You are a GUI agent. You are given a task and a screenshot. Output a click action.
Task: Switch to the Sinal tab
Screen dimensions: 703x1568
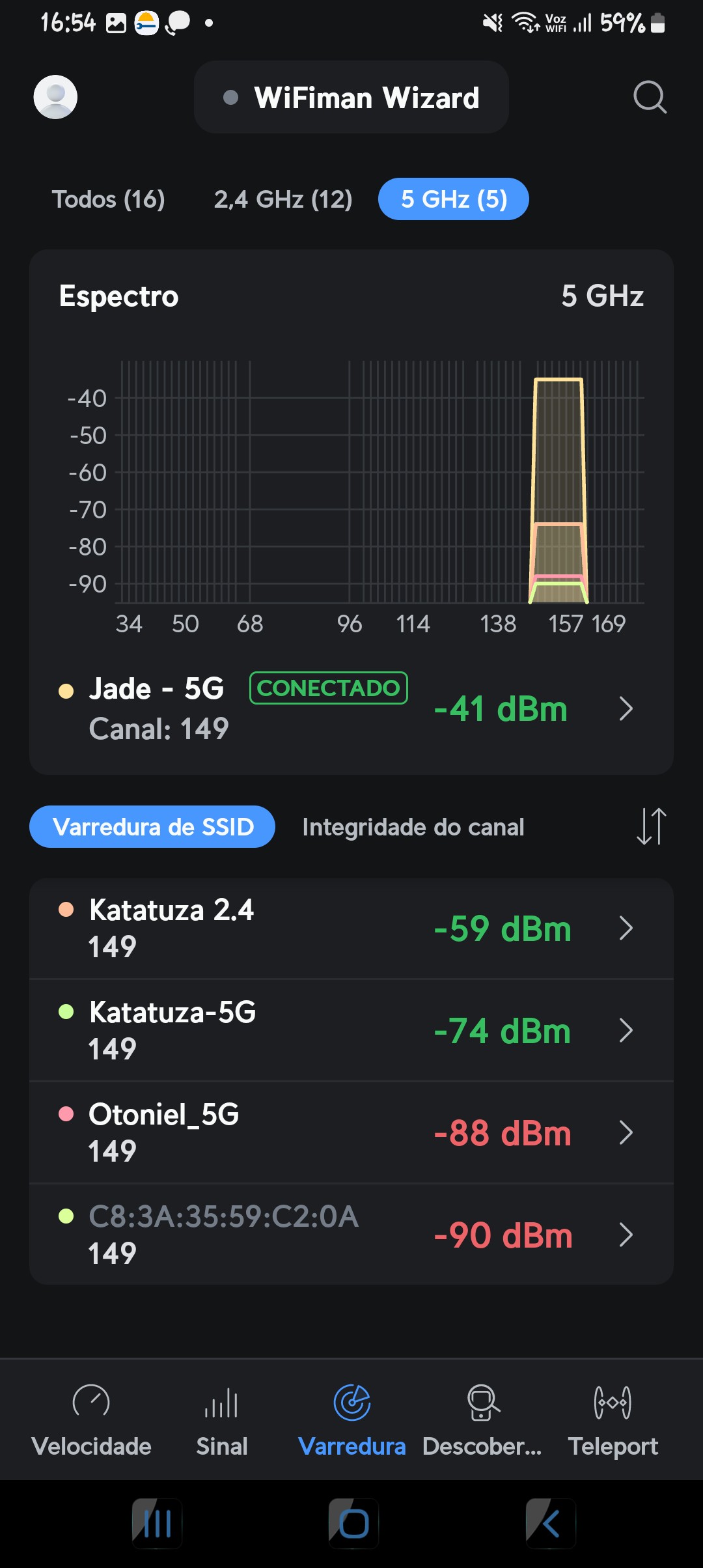tap(222, 1420)
